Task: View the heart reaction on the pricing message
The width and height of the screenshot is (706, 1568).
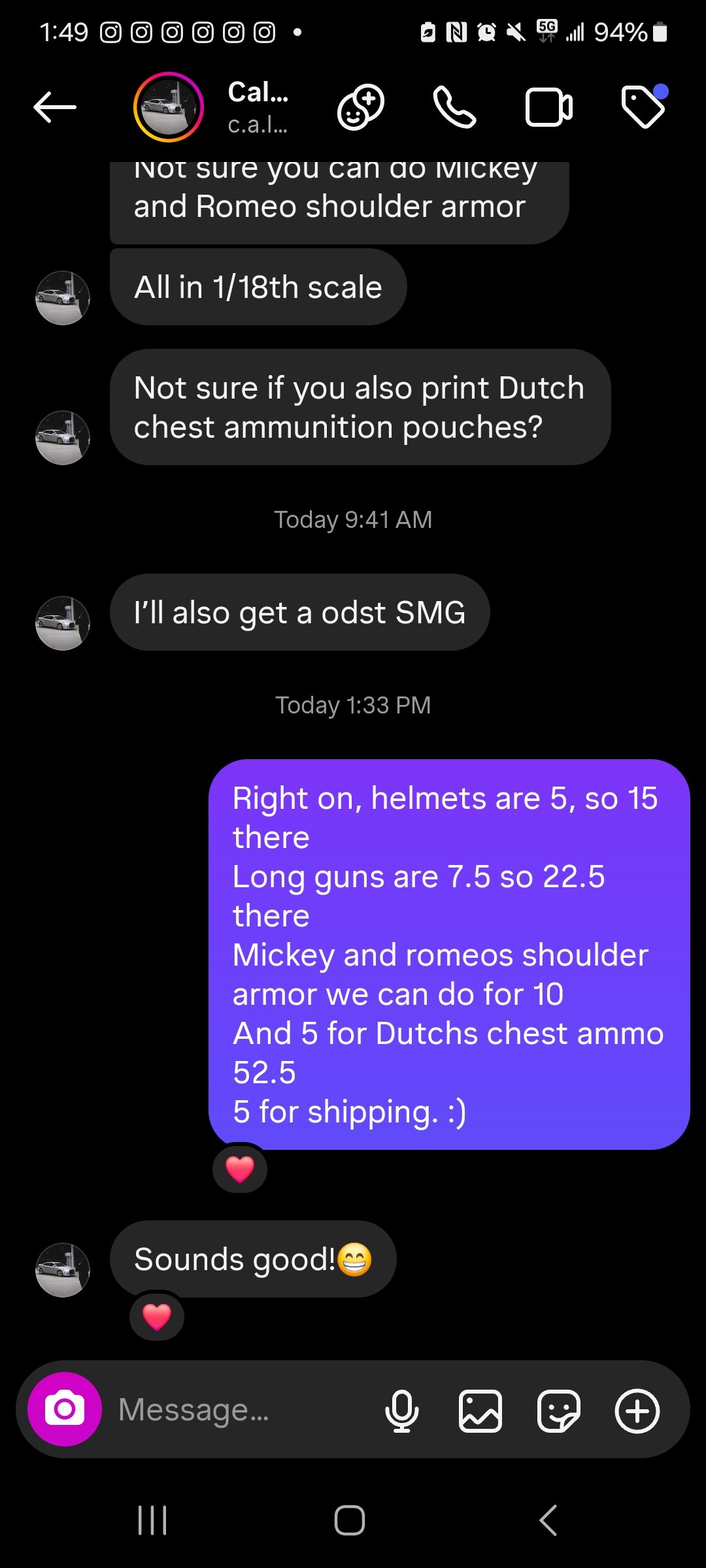Action: (x=240, y=1169)
